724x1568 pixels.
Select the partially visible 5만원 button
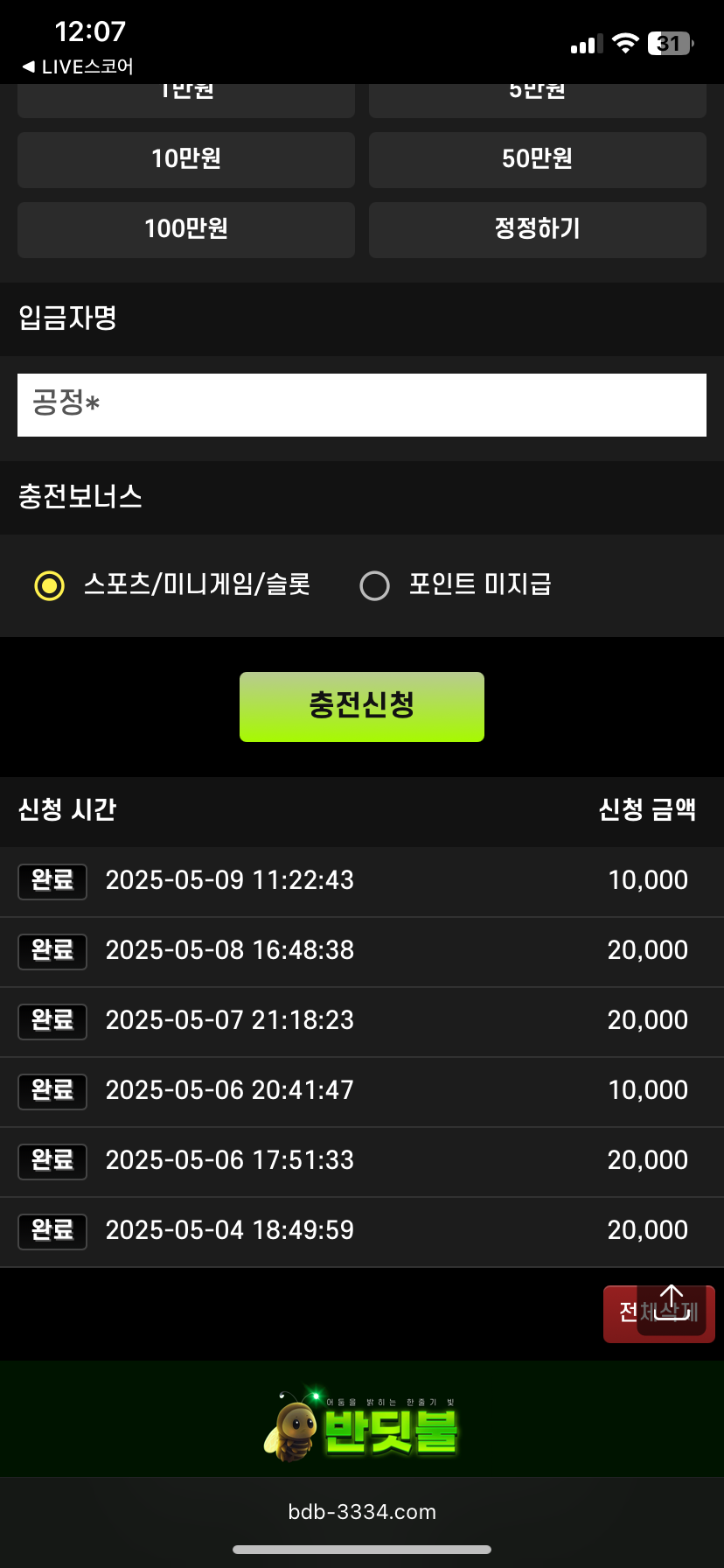pyautogui.click(x=538, y=99)
